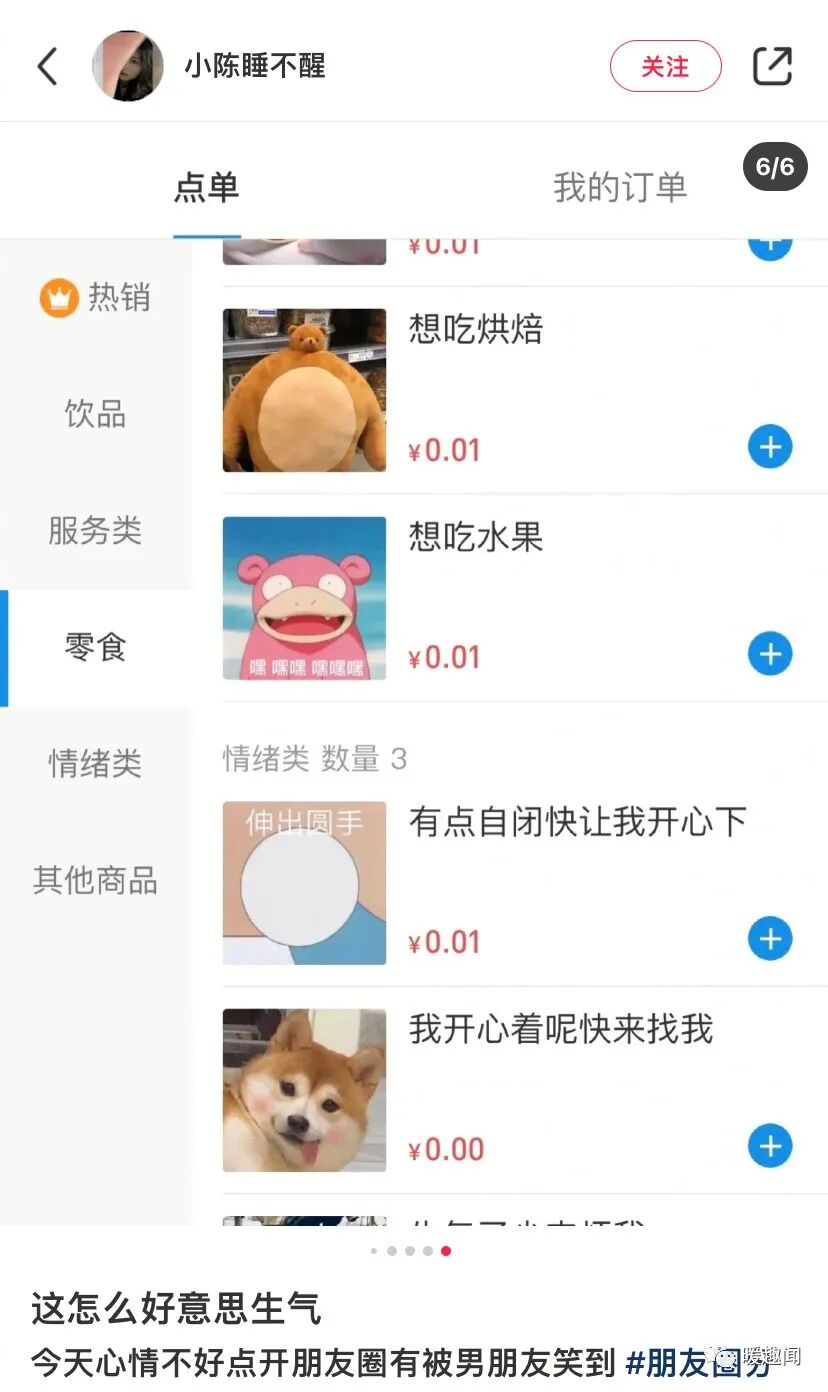Share this post
The height and width of the screenshot is (1392, 828).
tap(772, 66)
